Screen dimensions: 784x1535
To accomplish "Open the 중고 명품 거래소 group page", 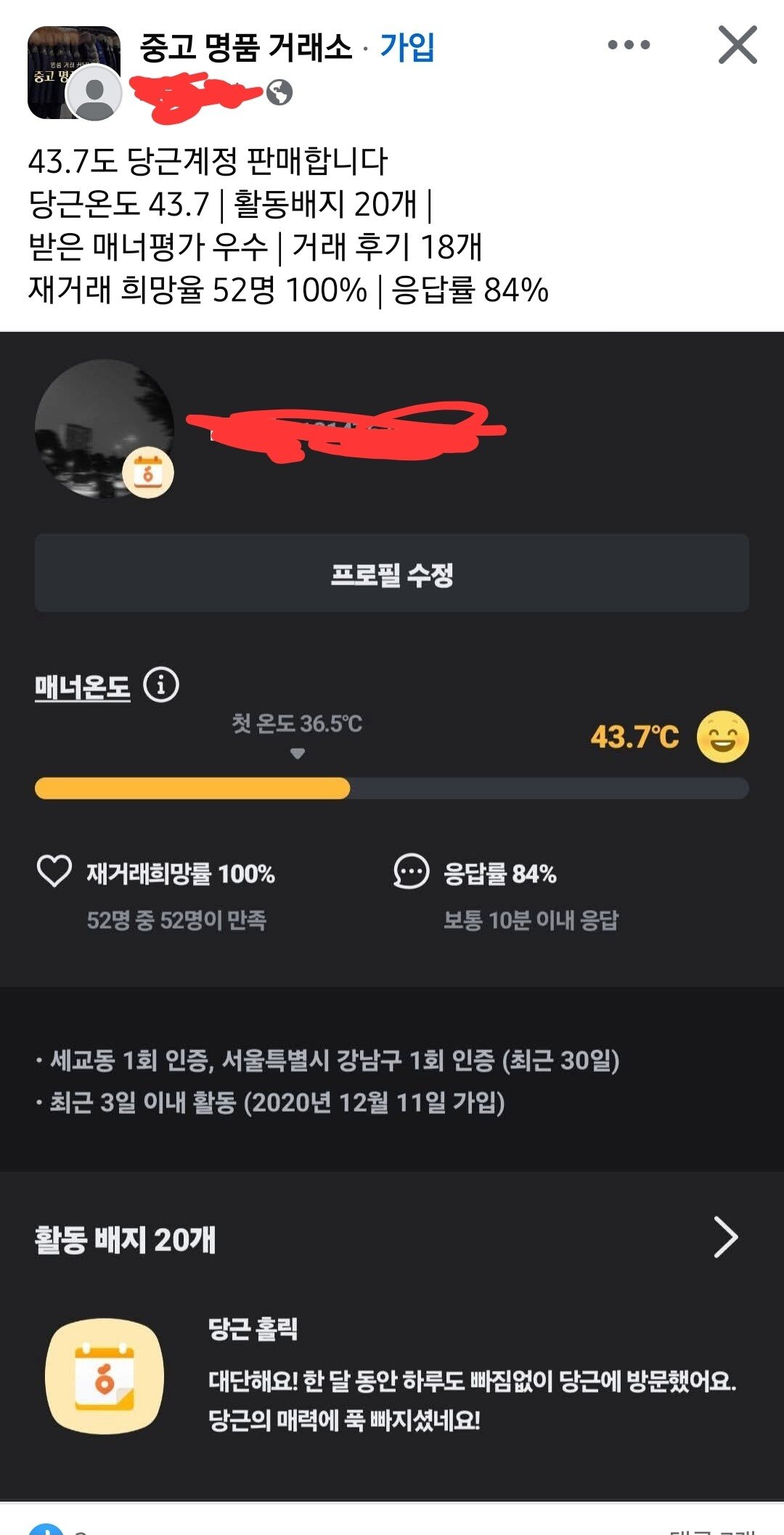I will (x=245, y=48).
